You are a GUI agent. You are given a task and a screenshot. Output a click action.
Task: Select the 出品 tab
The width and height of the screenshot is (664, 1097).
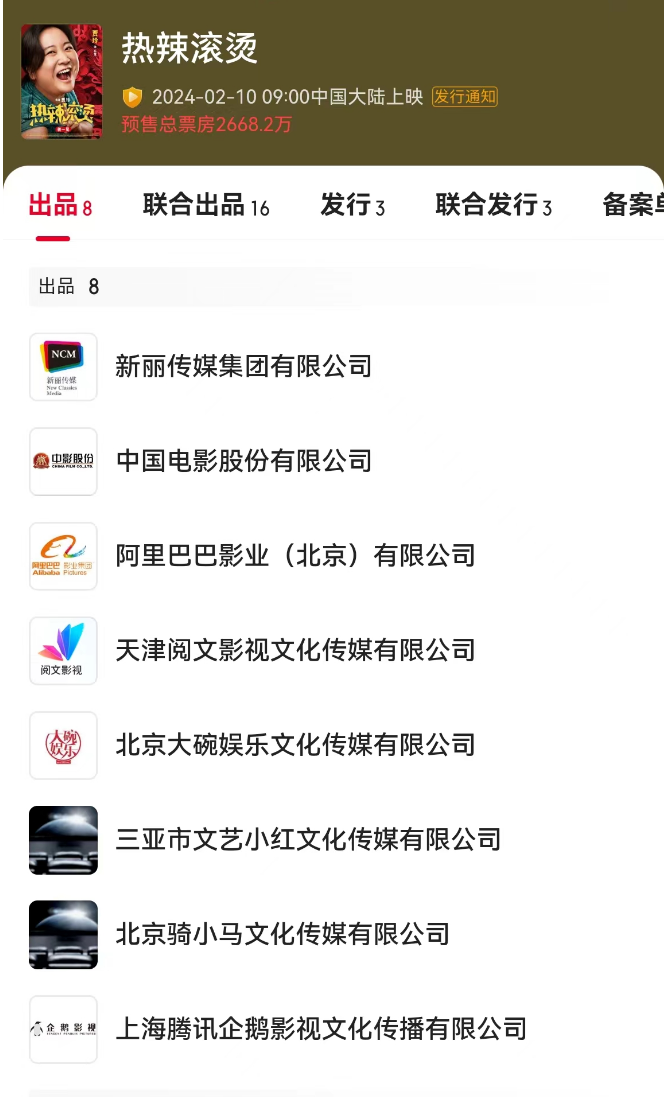tap(60, 206)
